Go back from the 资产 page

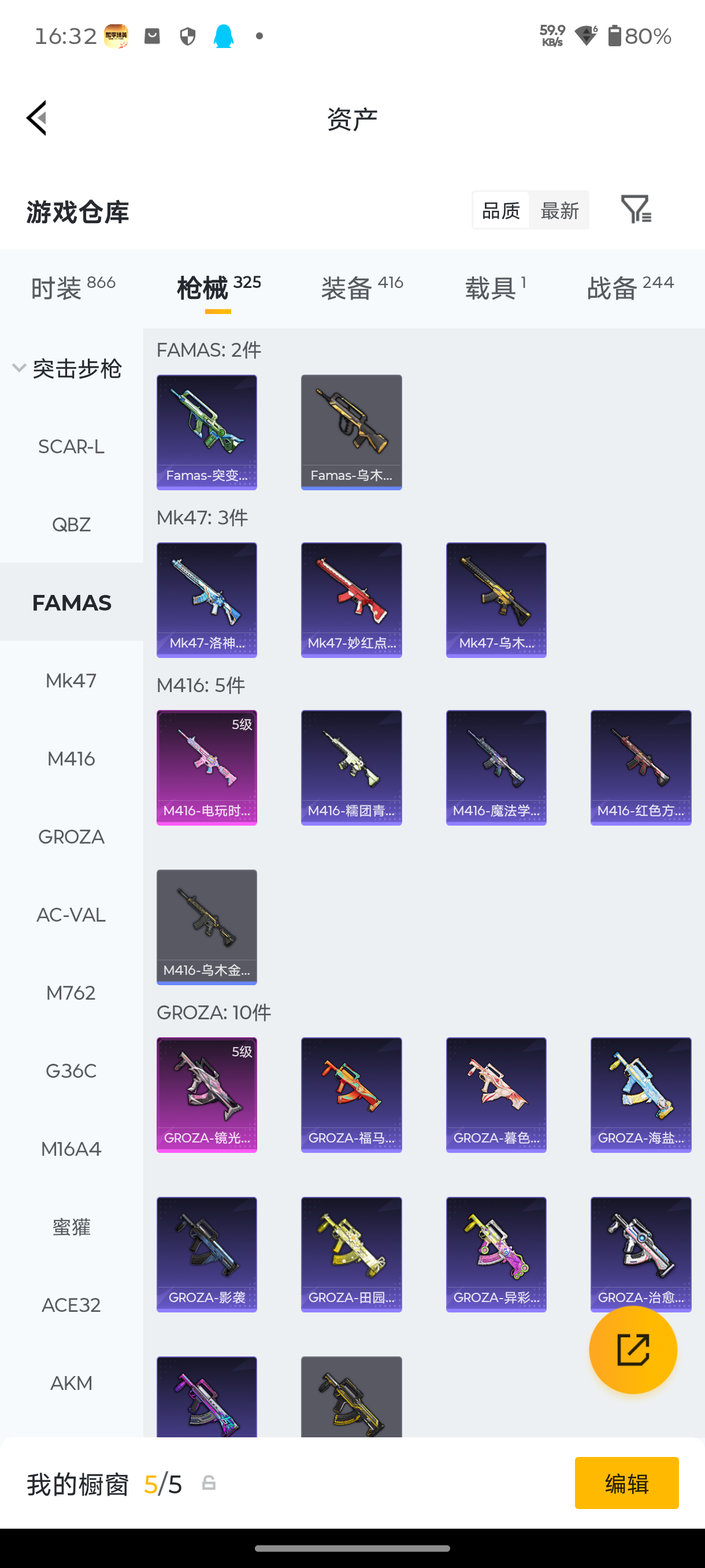pyautogui.click(x=36, y=118)
